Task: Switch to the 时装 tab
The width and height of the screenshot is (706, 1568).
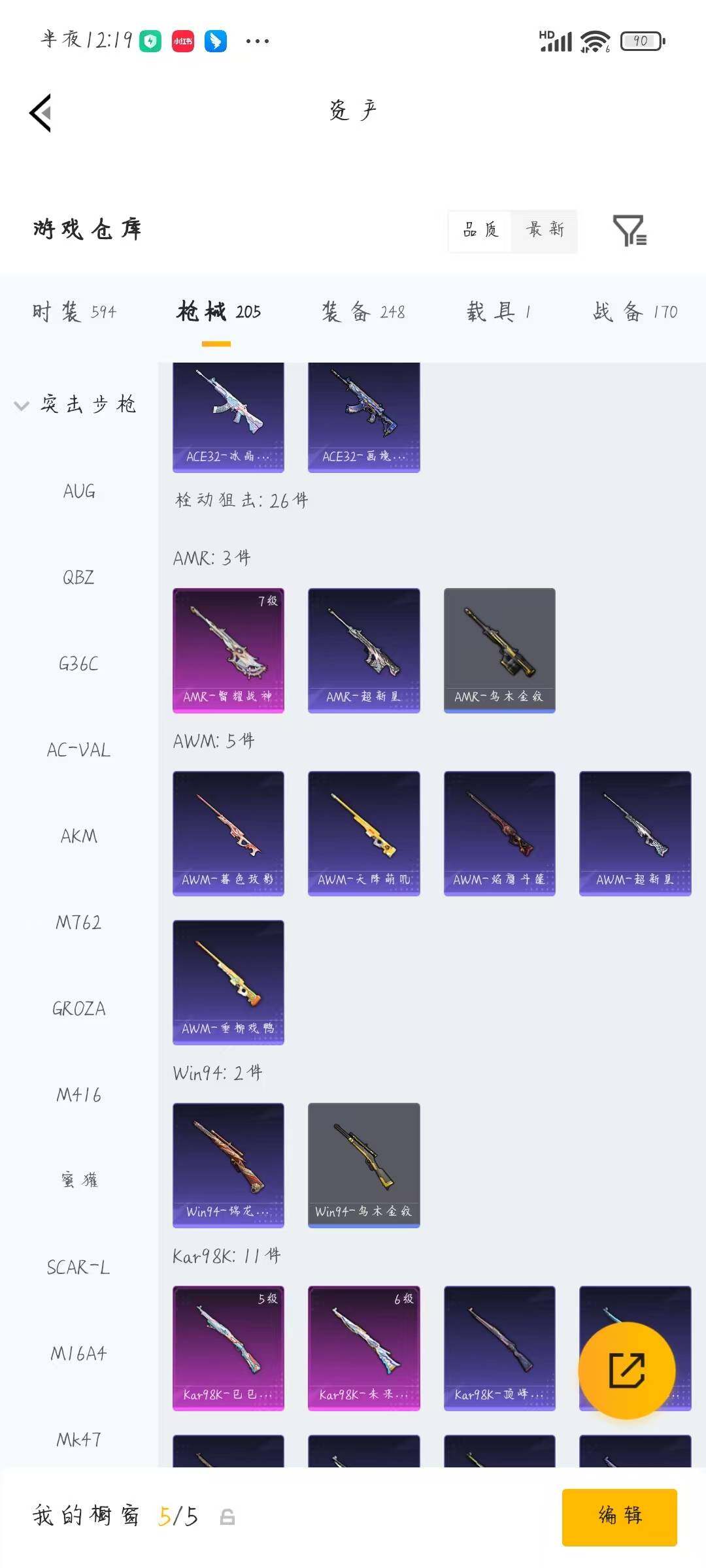Action: click(x=75, y=312)
